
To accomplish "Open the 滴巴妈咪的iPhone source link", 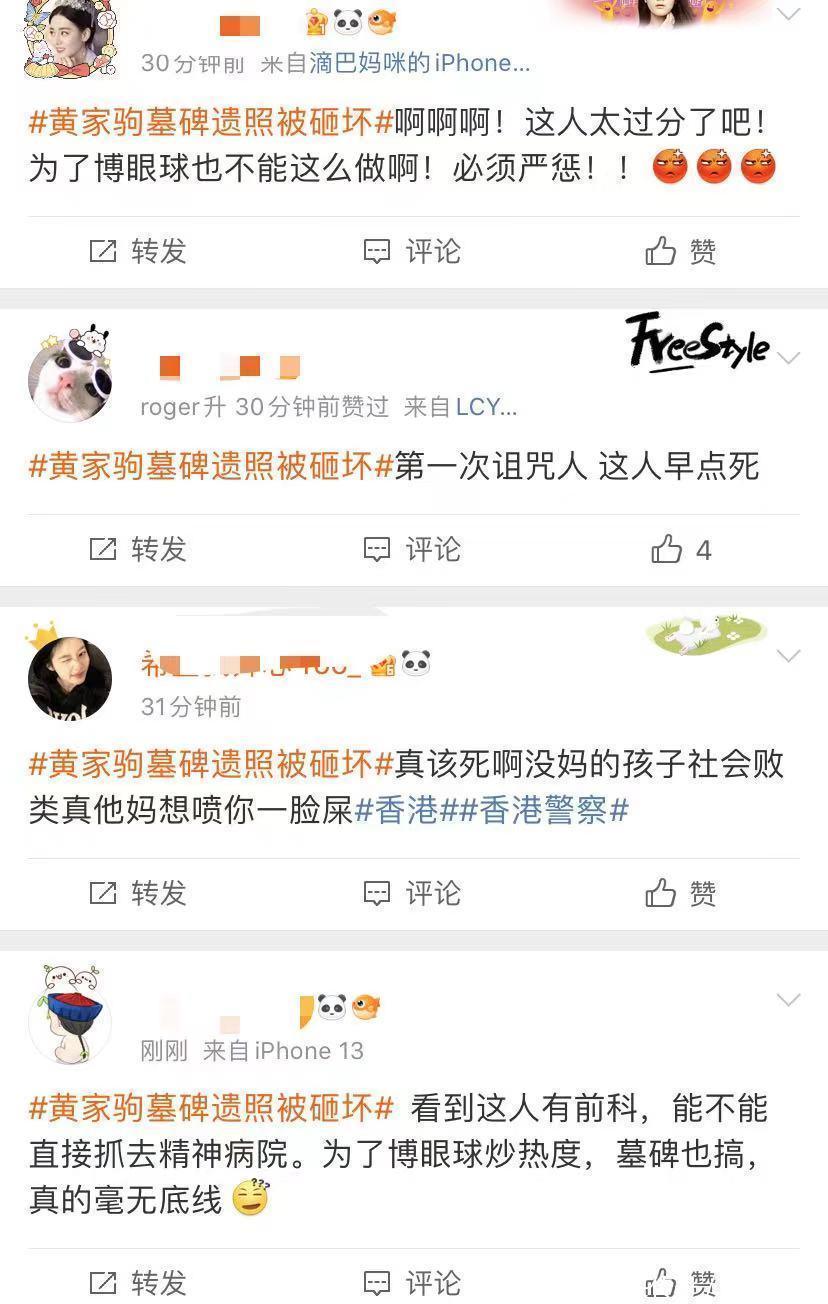I will point(420,64).
